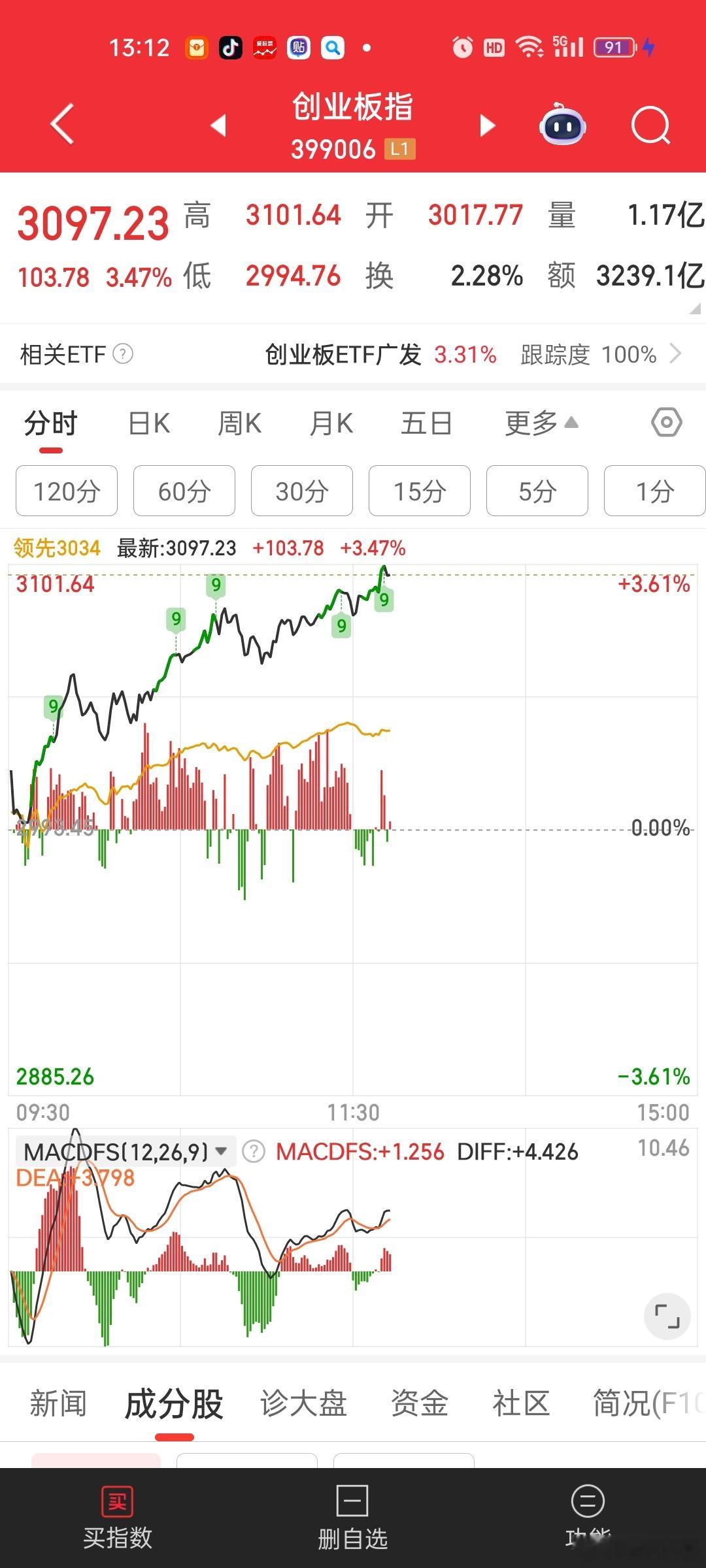The width and height of the screenshot is (706, 1568).
Task: Open the 资金 tab
Action: pos(419,1403)
